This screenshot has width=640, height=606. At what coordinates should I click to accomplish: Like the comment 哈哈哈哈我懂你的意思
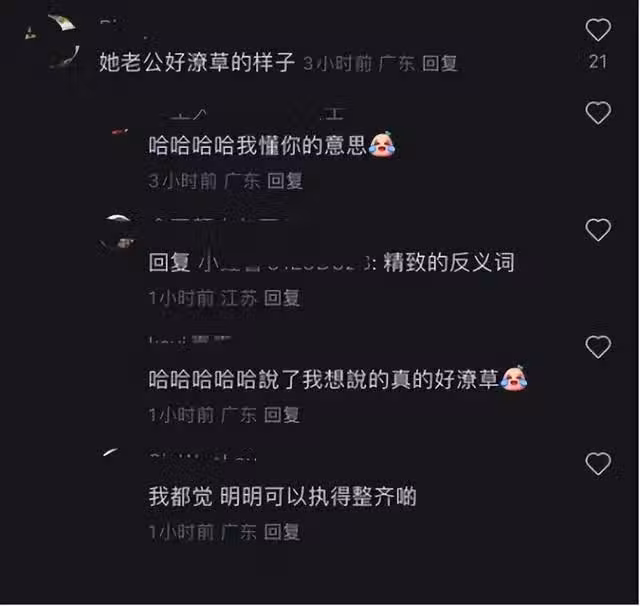(x=597, y=114)
